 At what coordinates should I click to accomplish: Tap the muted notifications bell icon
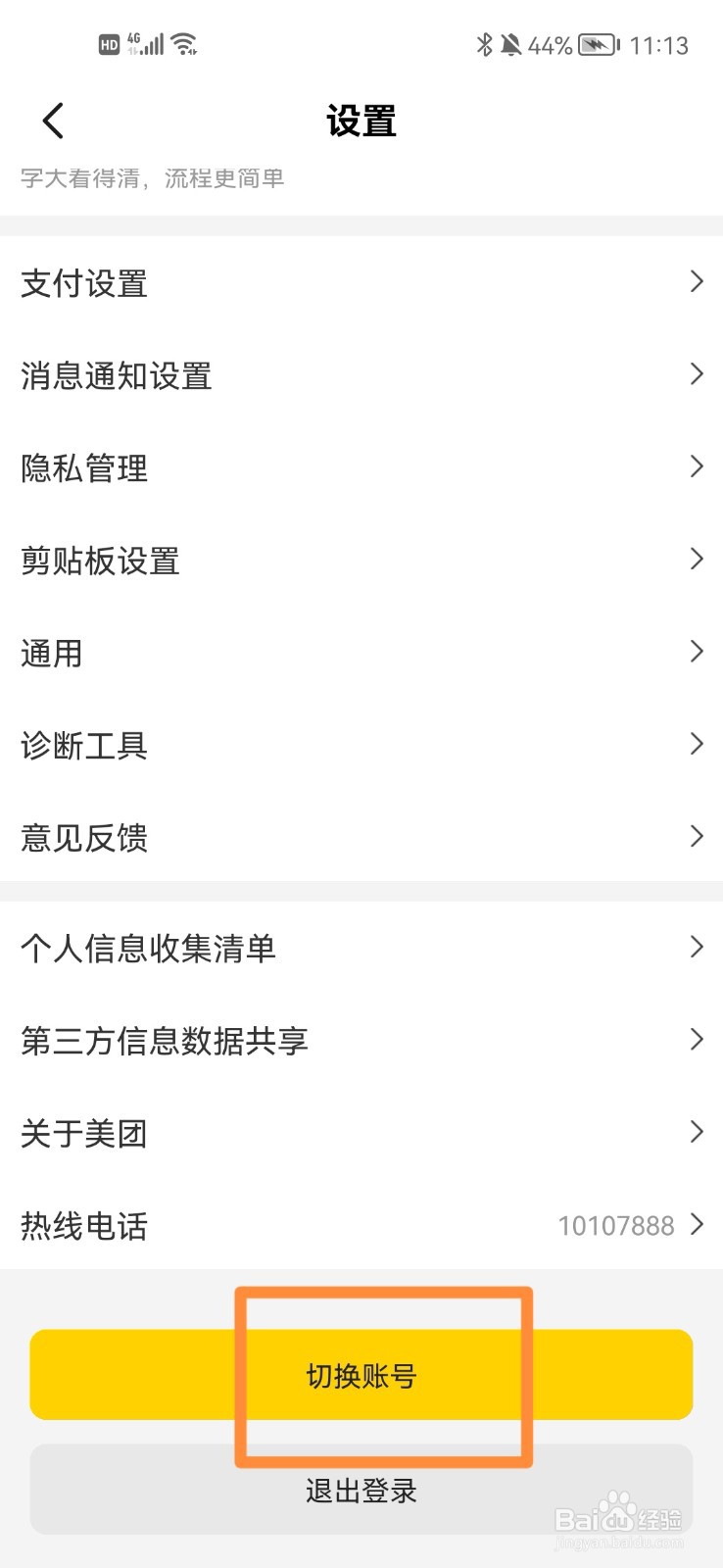click(509, 44)
